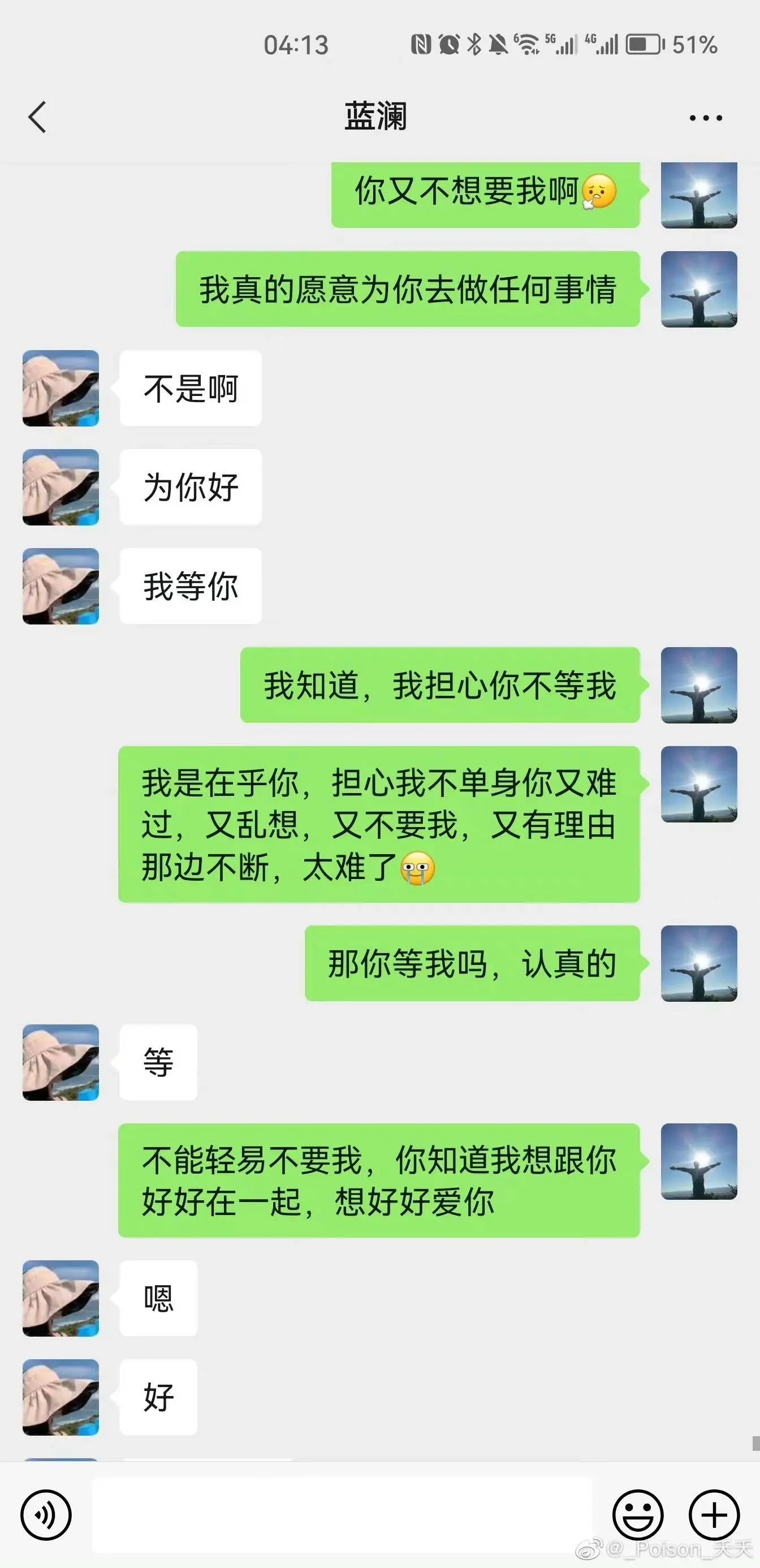Select the 我等你 message bubble
760x1568 pixels.
191,585
